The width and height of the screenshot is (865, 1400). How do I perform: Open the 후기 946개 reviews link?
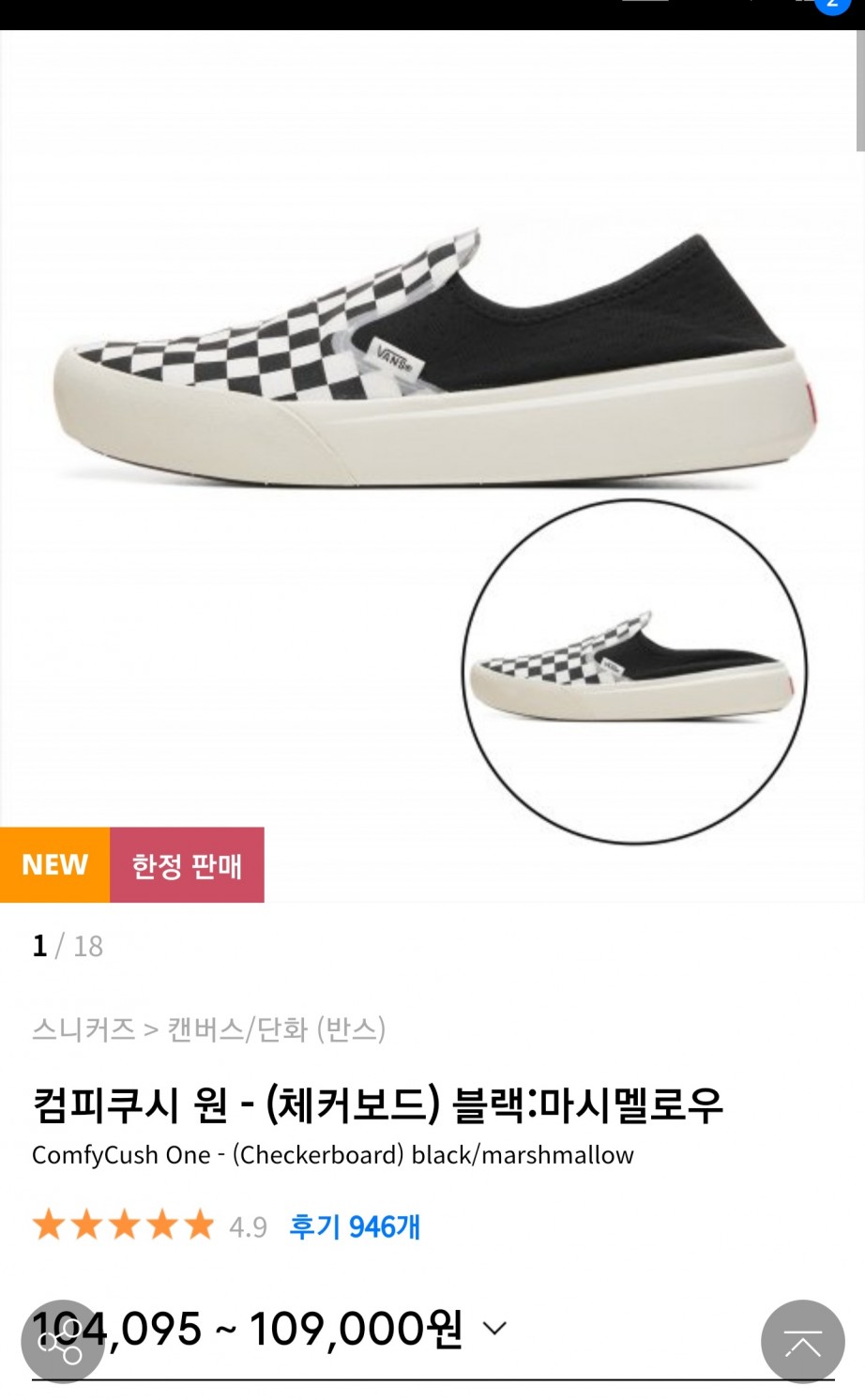[x=355, y=1226]
